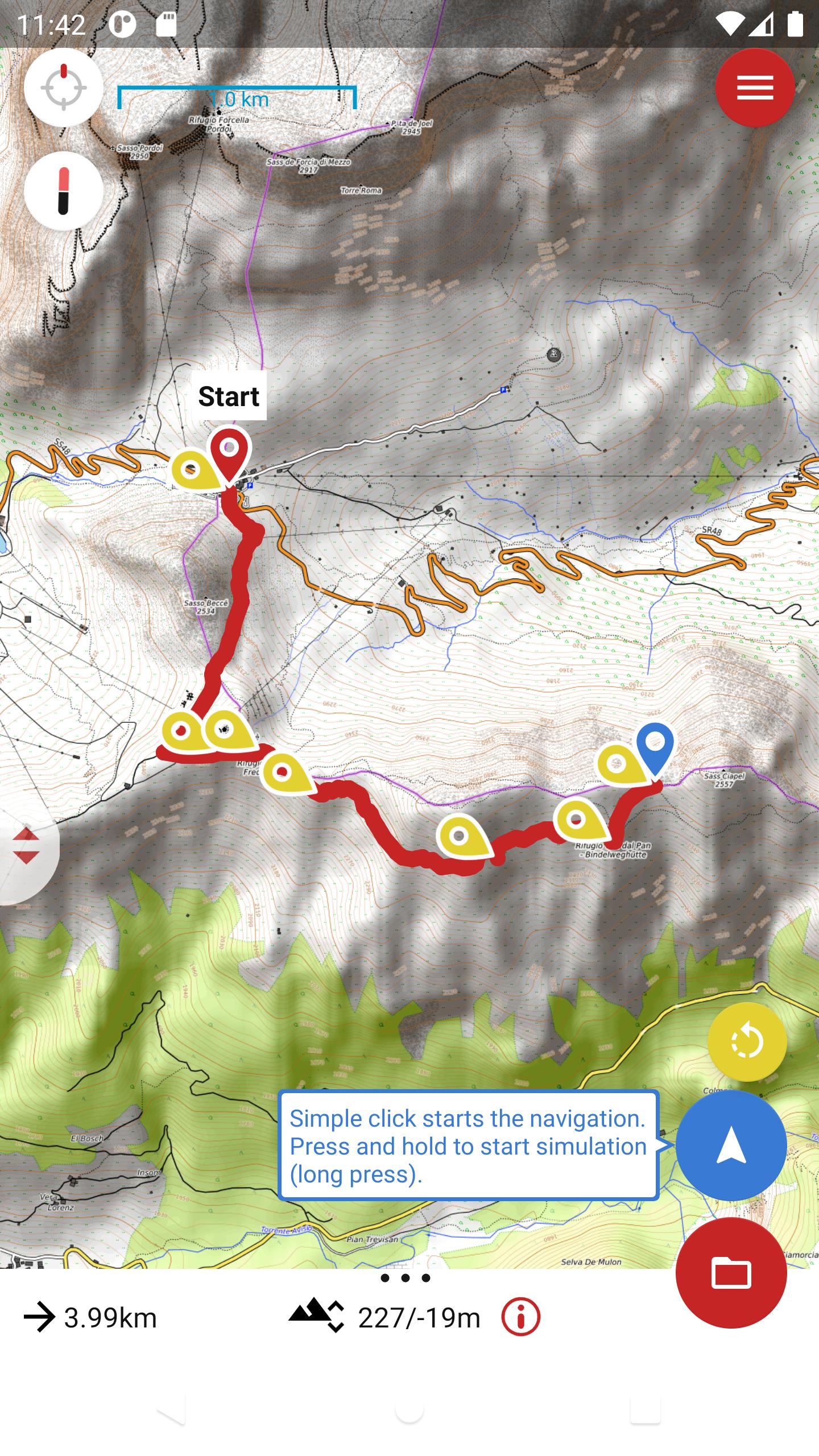This screenshot has height=1456, width=819.
Task: Tap the three dots page indicator
Action: coord(406,1279)
